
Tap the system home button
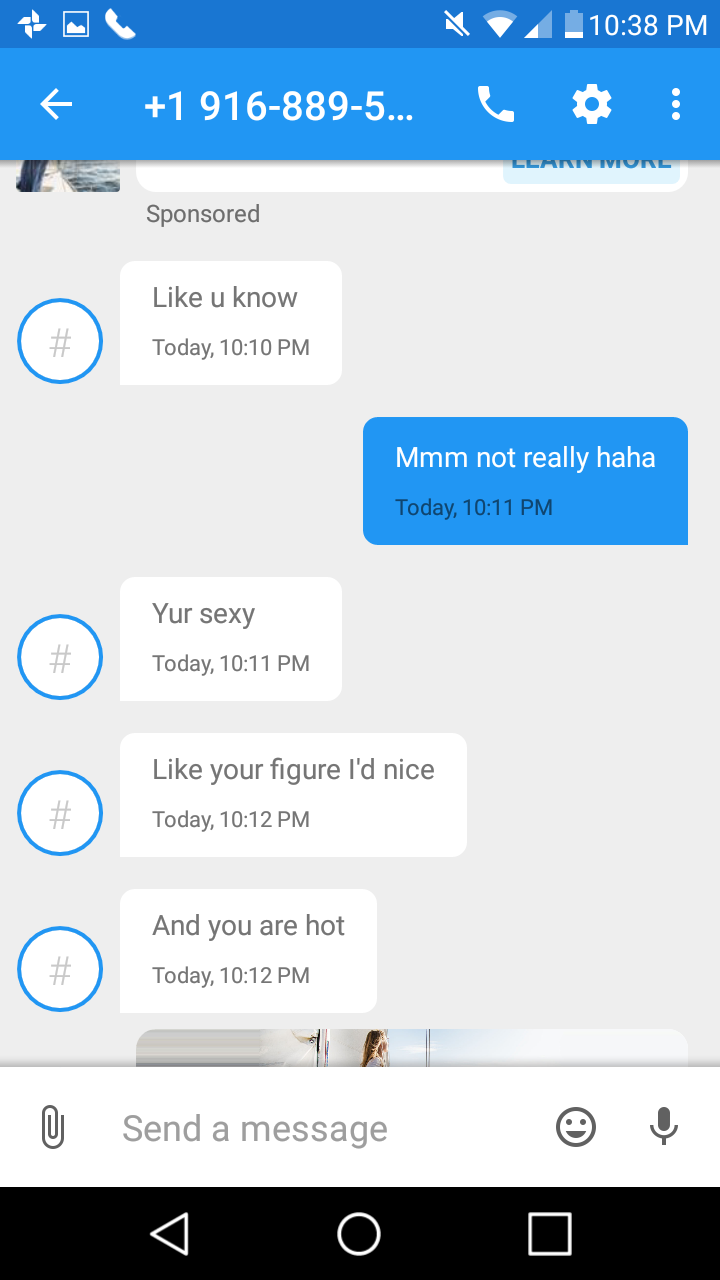(359, 1234)
